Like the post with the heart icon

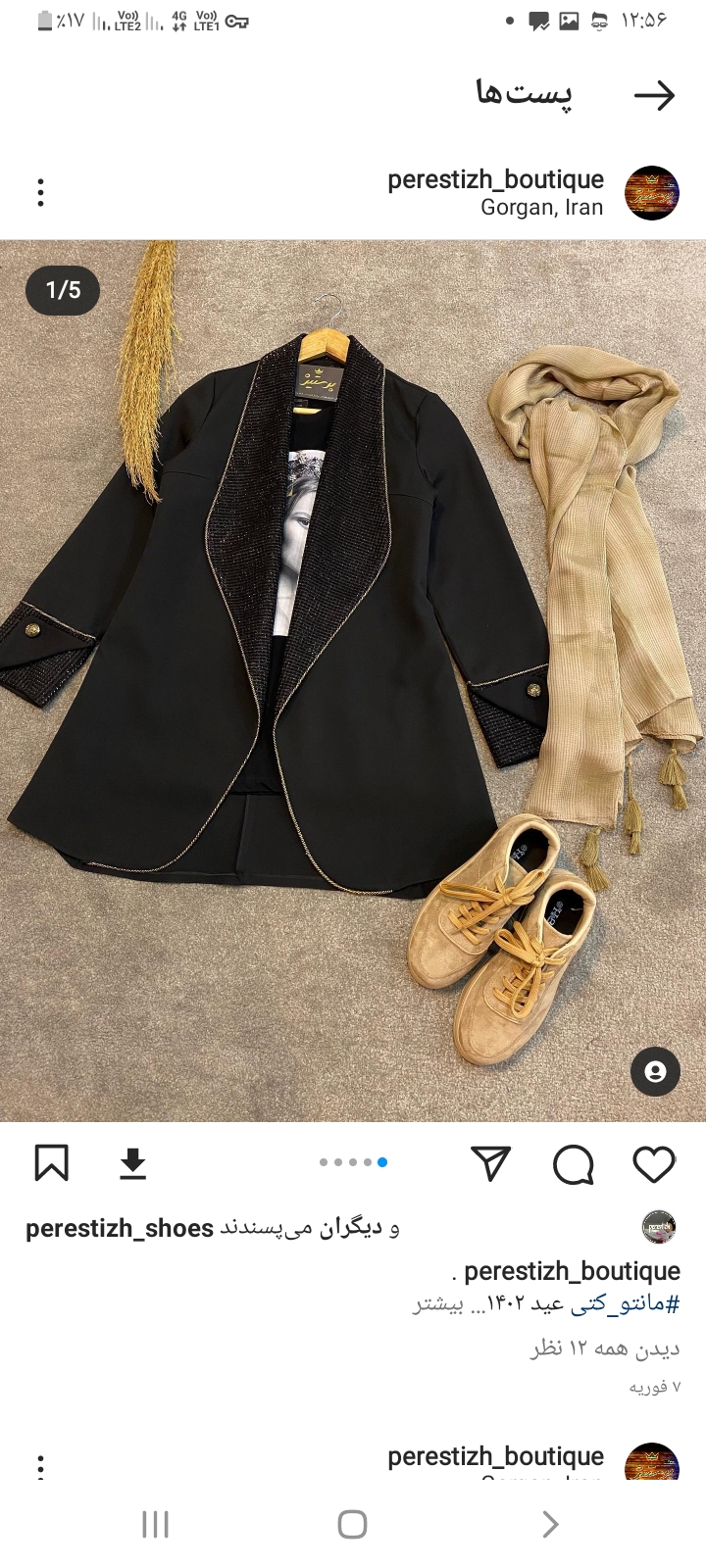(x=653, y=1164)
